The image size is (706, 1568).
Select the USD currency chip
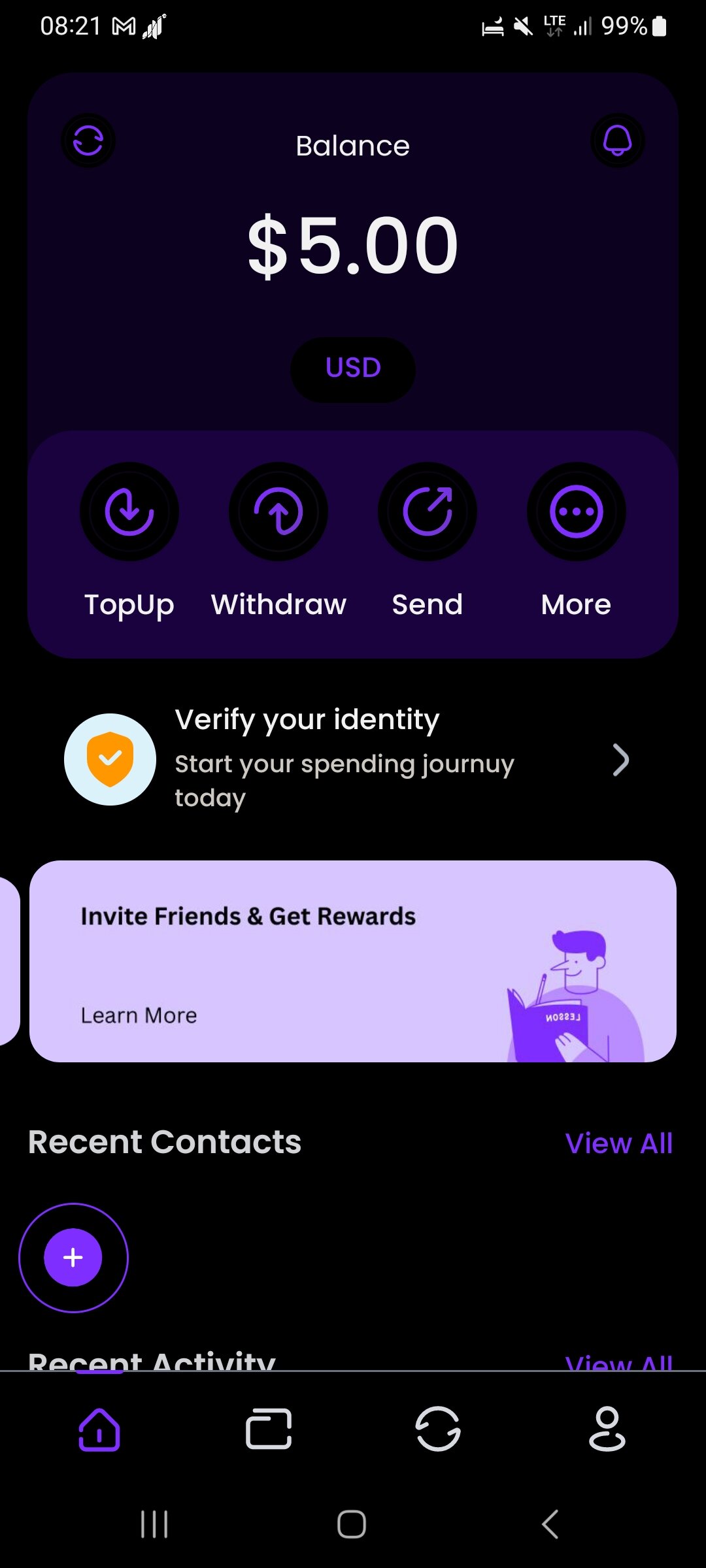point(353,369)
